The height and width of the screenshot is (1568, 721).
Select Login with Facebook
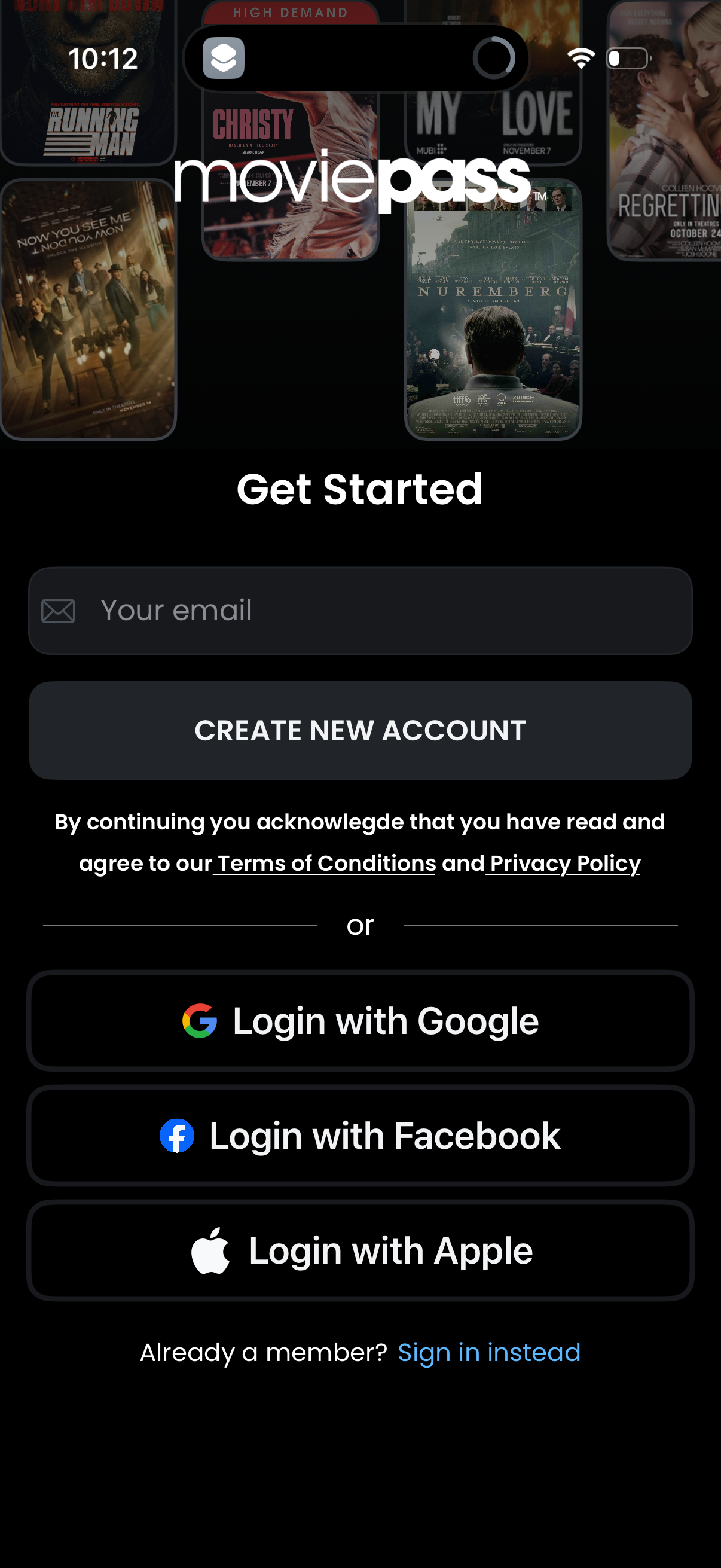tap(360, 1134)
